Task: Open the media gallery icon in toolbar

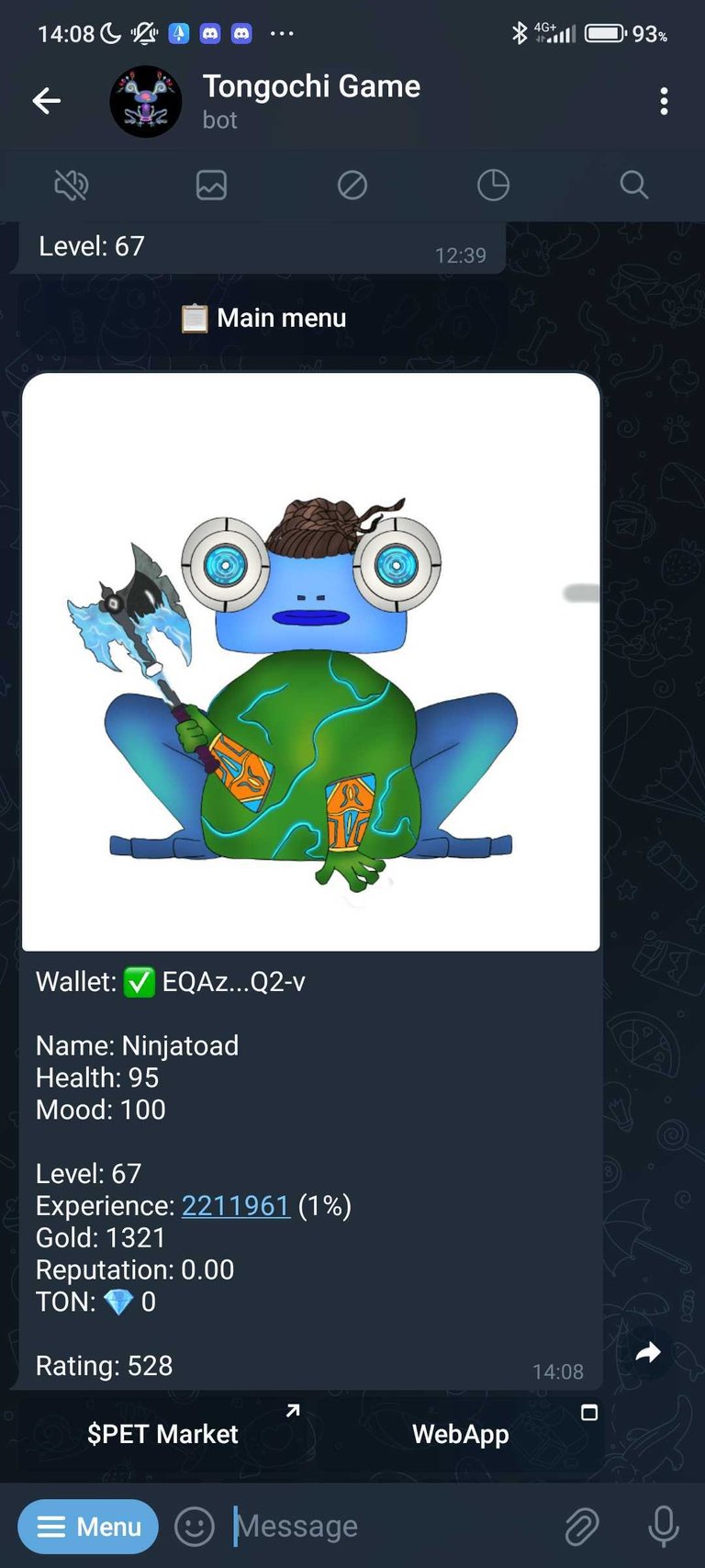Action: click(x=211, y=186)
